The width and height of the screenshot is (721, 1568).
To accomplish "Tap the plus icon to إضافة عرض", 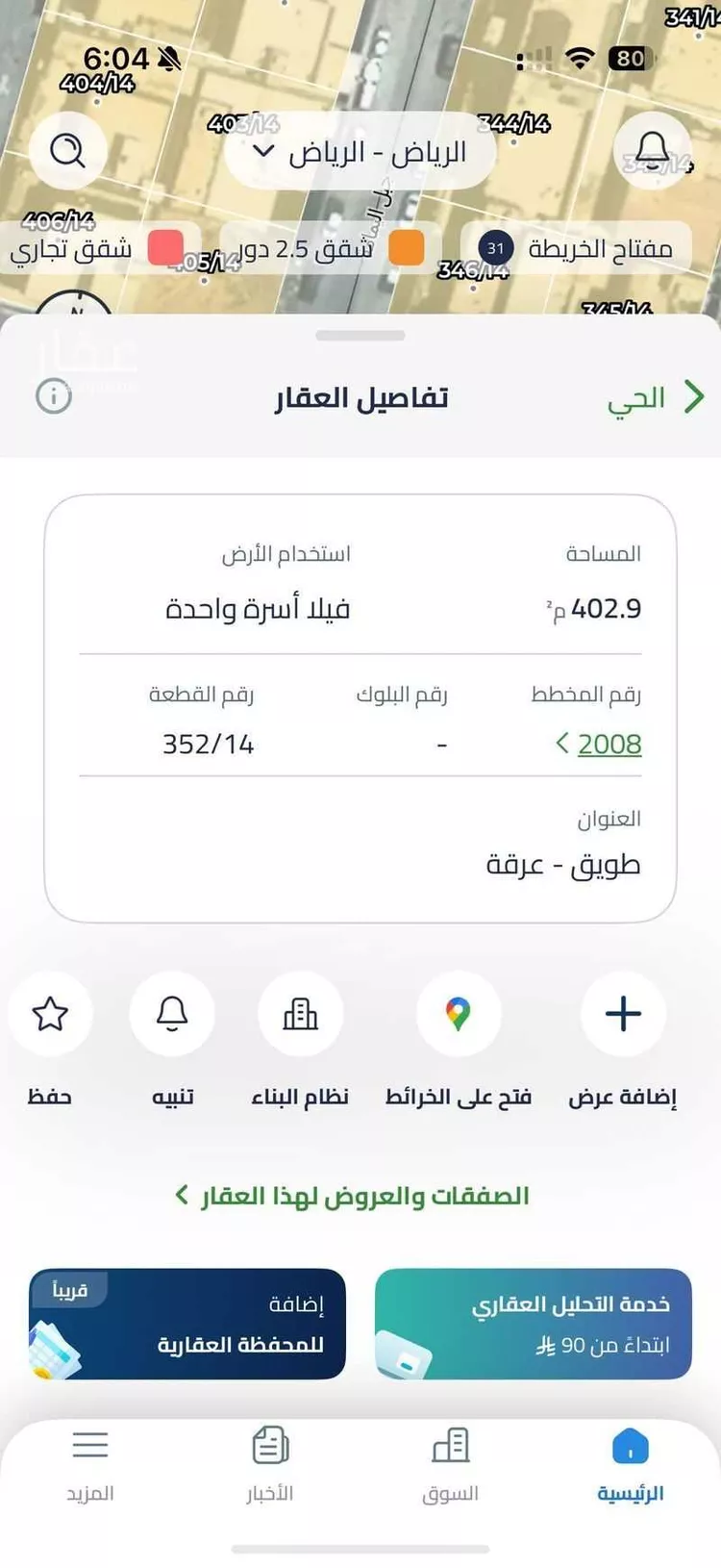I will click(x=623, y=1014).
